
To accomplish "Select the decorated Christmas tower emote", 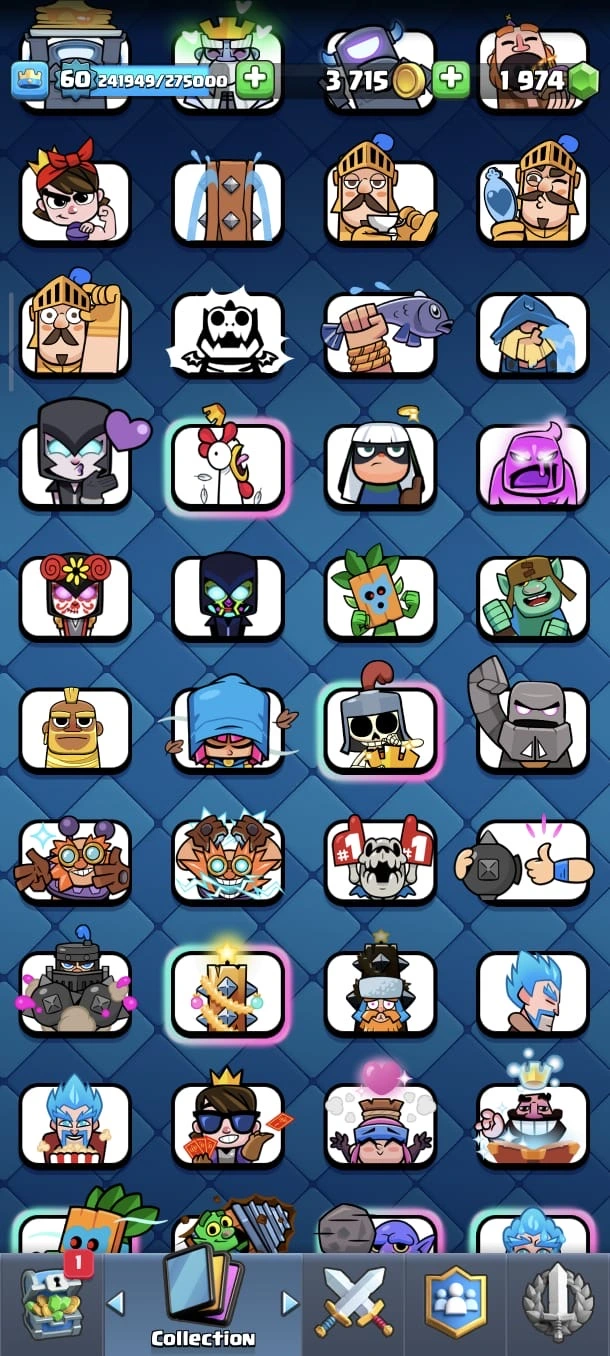I will [228, 992].
